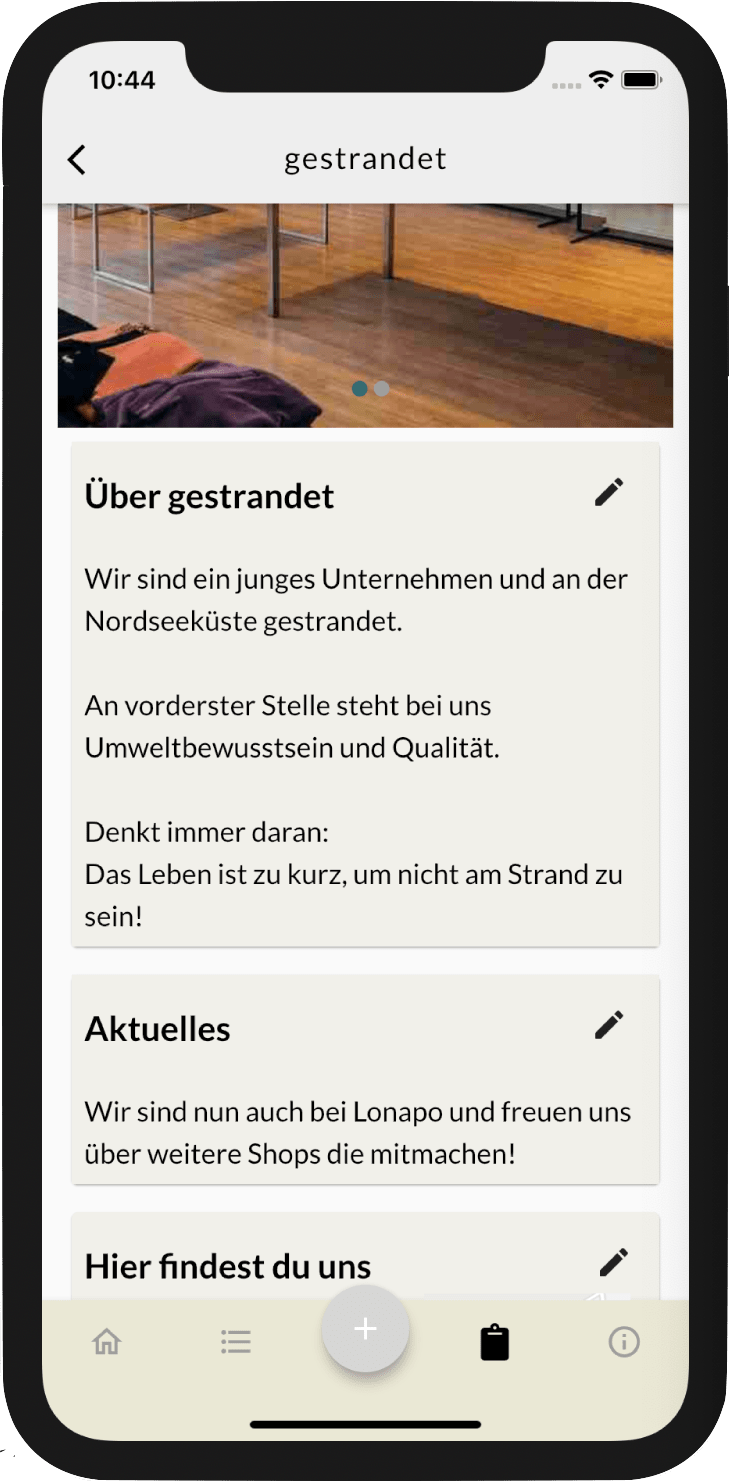This screenshot has width=729, height=1481.
Task: Select the first carousel page dot
Action: [x=360, y=388]
